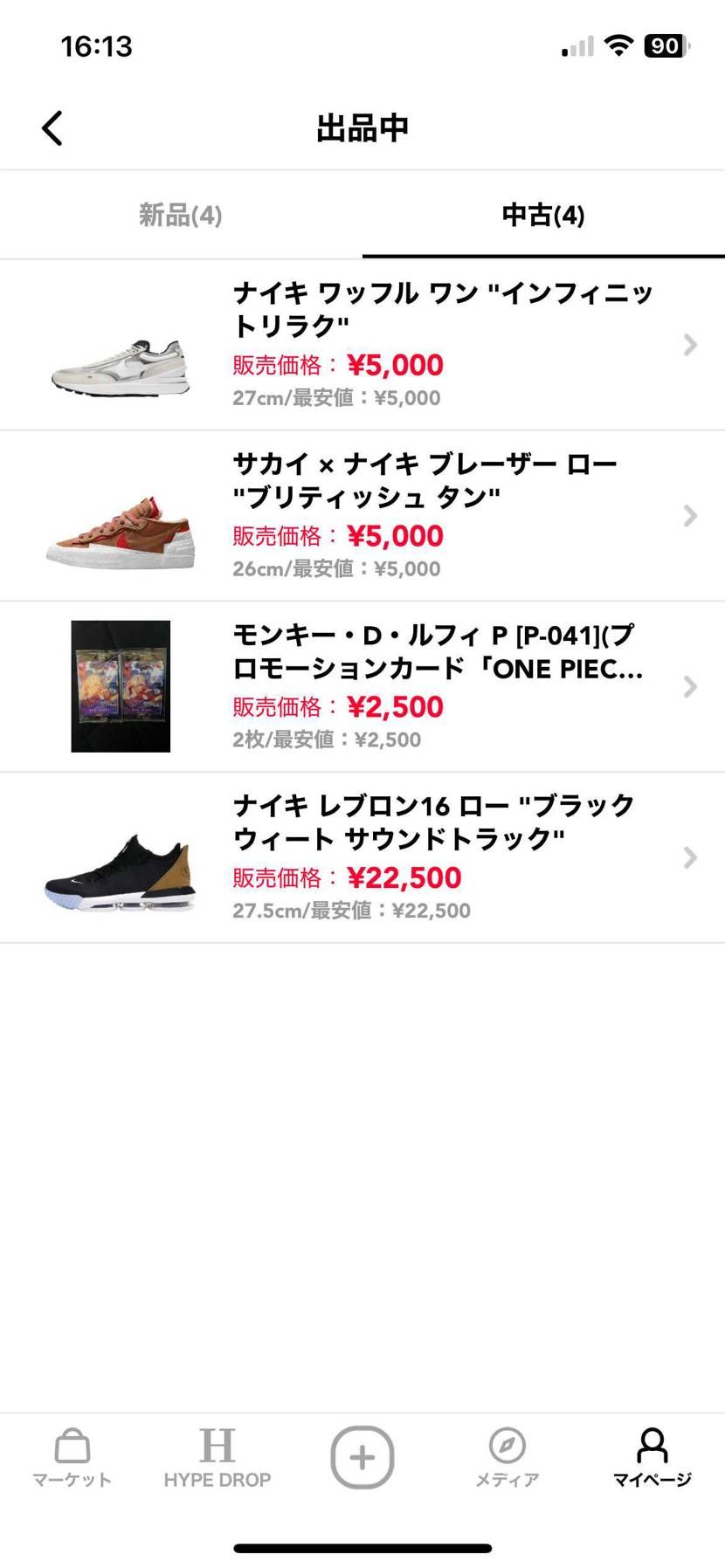Switch to the 新品(4) tab
This screenshot has width=725, height=1568.
click(x=180, y=215)
